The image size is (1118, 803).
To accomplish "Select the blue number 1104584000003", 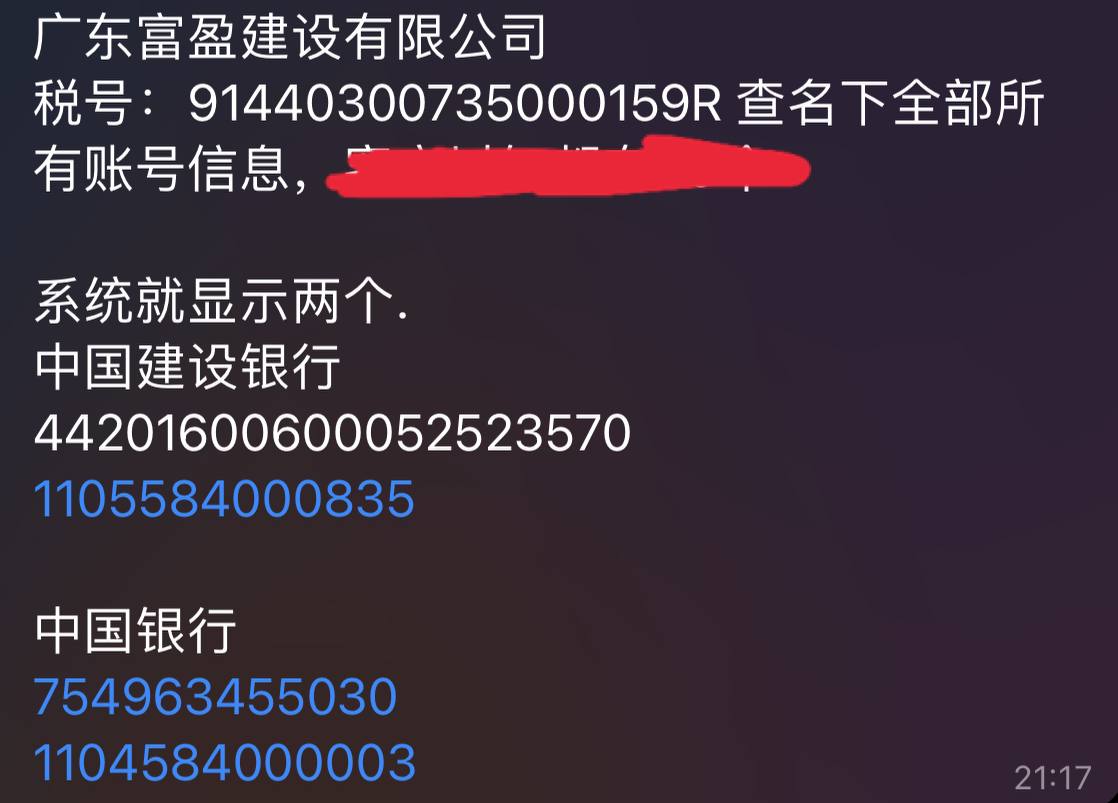I will (225, 762).
